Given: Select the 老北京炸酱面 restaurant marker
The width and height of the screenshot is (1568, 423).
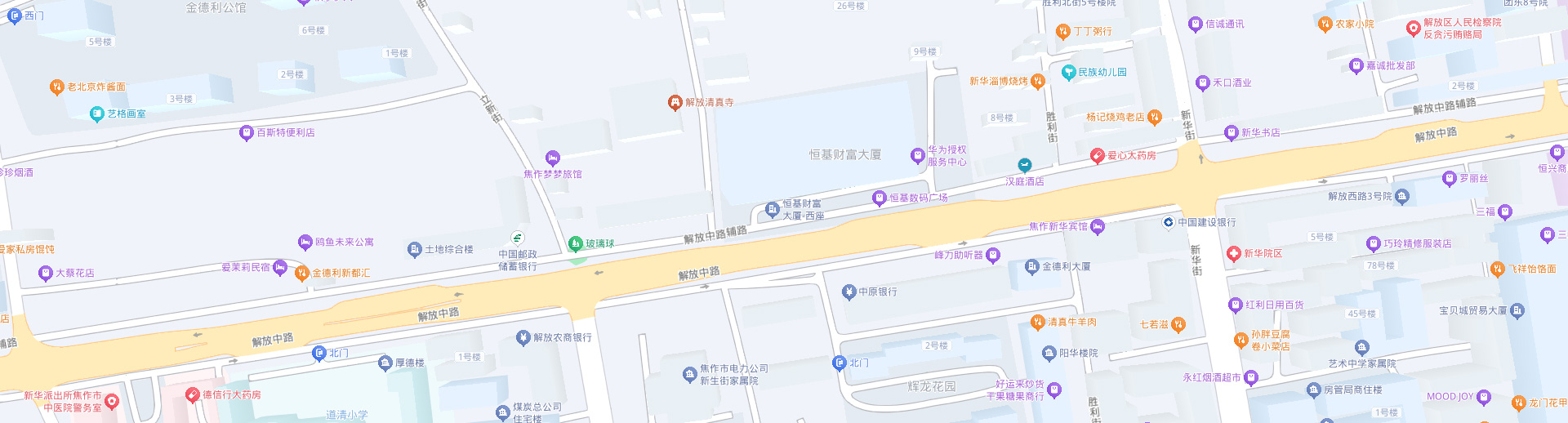Looking at the screenshot, I should point(56,87).
